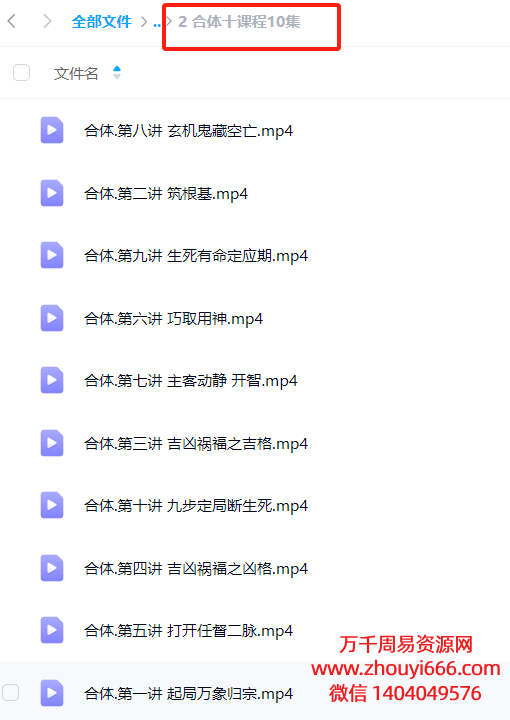
Task: Open 合体.第二讲 筑根基.mp4
Action: coord(166,193)
